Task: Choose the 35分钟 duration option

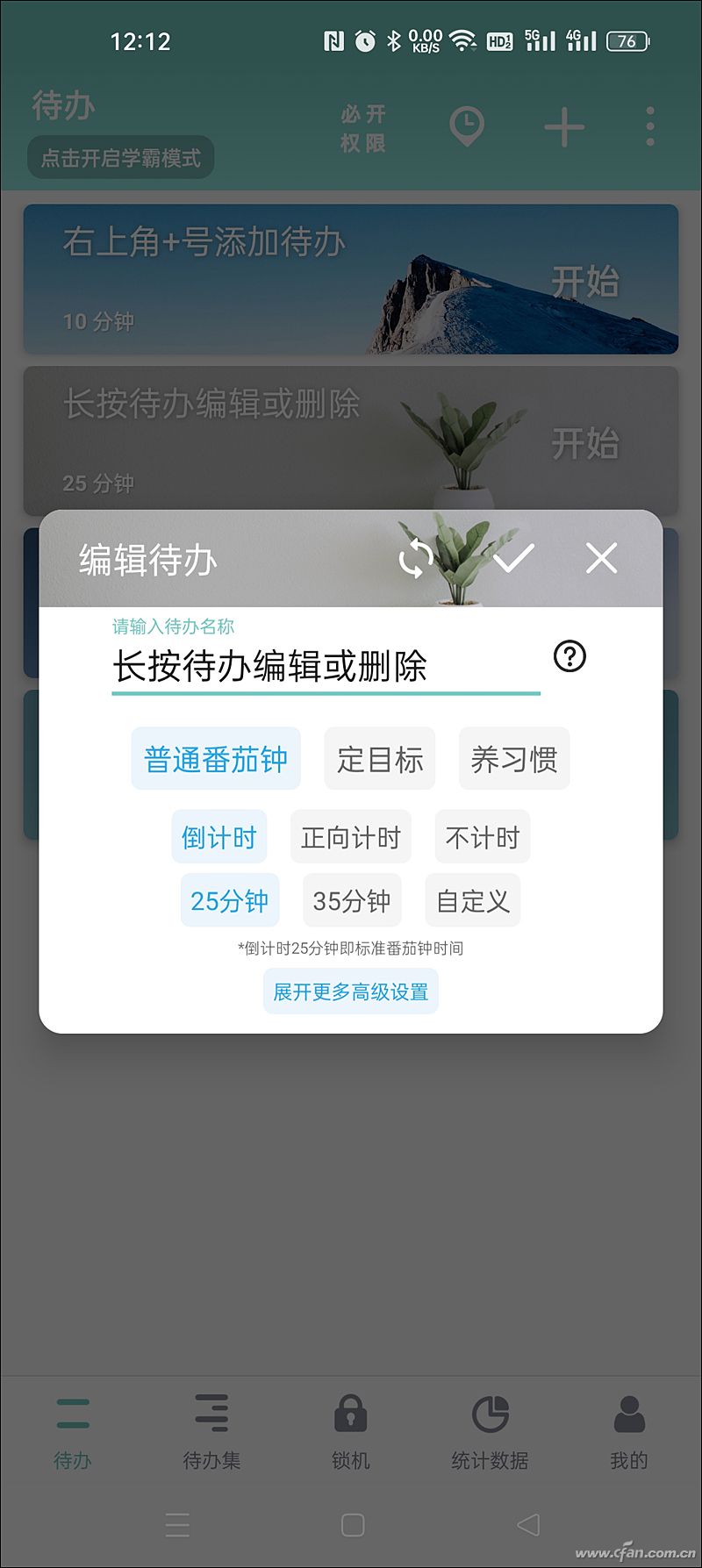Action: point(352,900)
